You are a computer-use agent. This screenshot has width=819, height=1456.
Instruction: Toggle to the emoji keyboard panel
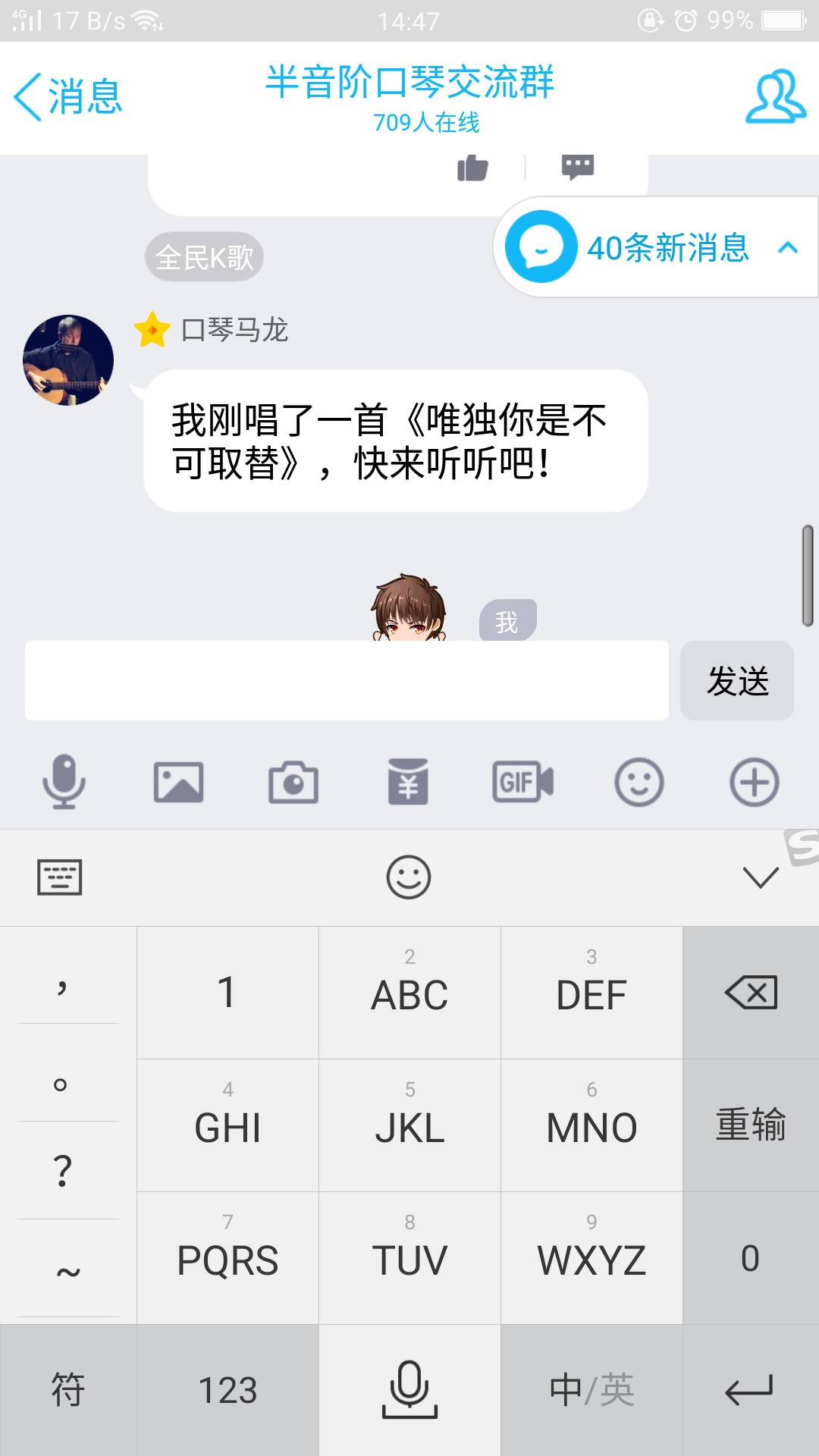[x=409, y=877]
